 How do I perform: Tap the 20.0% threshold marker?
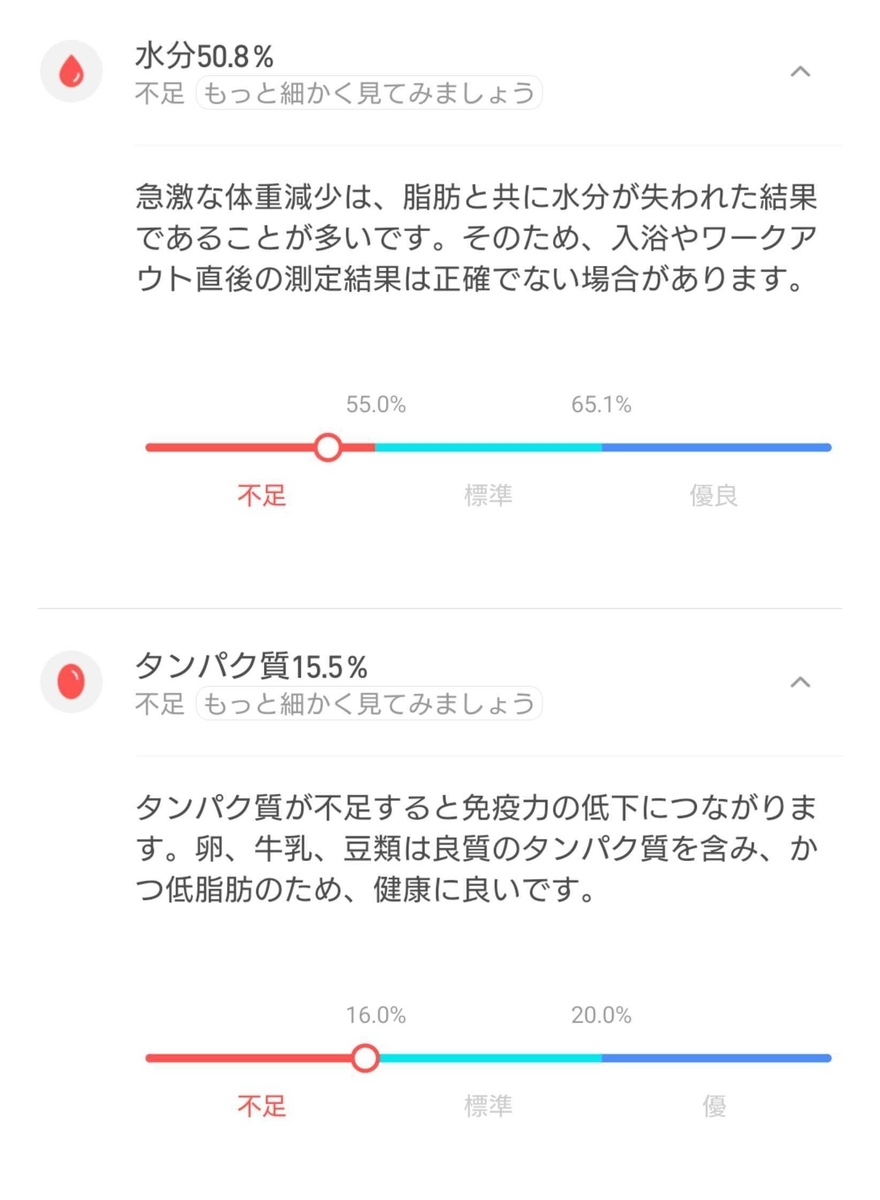tap(602, 1015)
